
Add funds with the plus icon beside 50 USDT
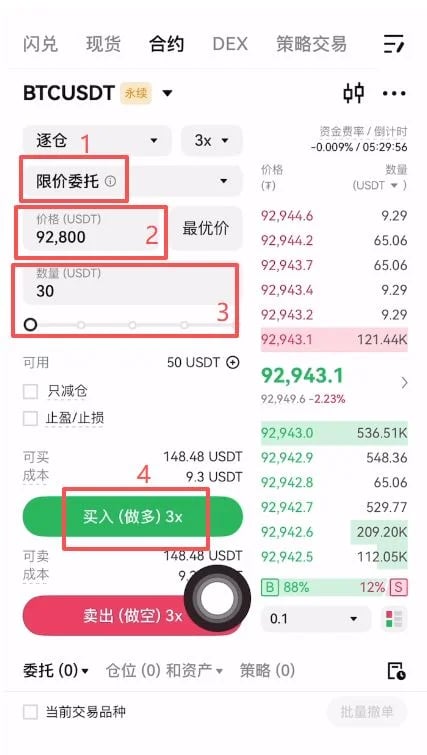click(233, 362)
